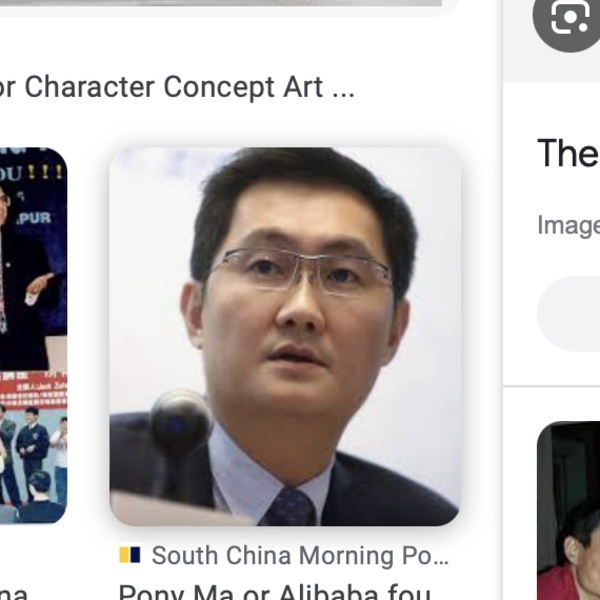
Task: Open the Pony Ma article title link
Action: tap(275, 591)
